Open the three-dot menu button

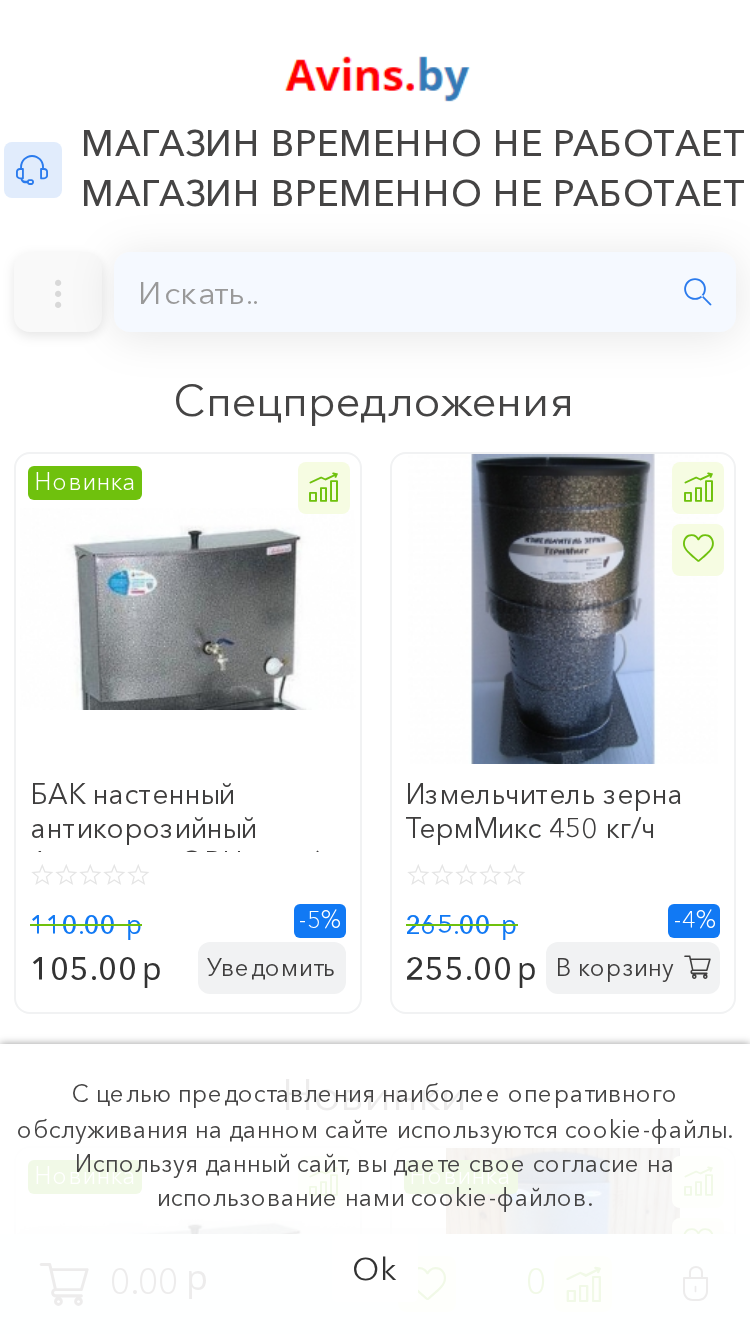[x=58, y=293]
